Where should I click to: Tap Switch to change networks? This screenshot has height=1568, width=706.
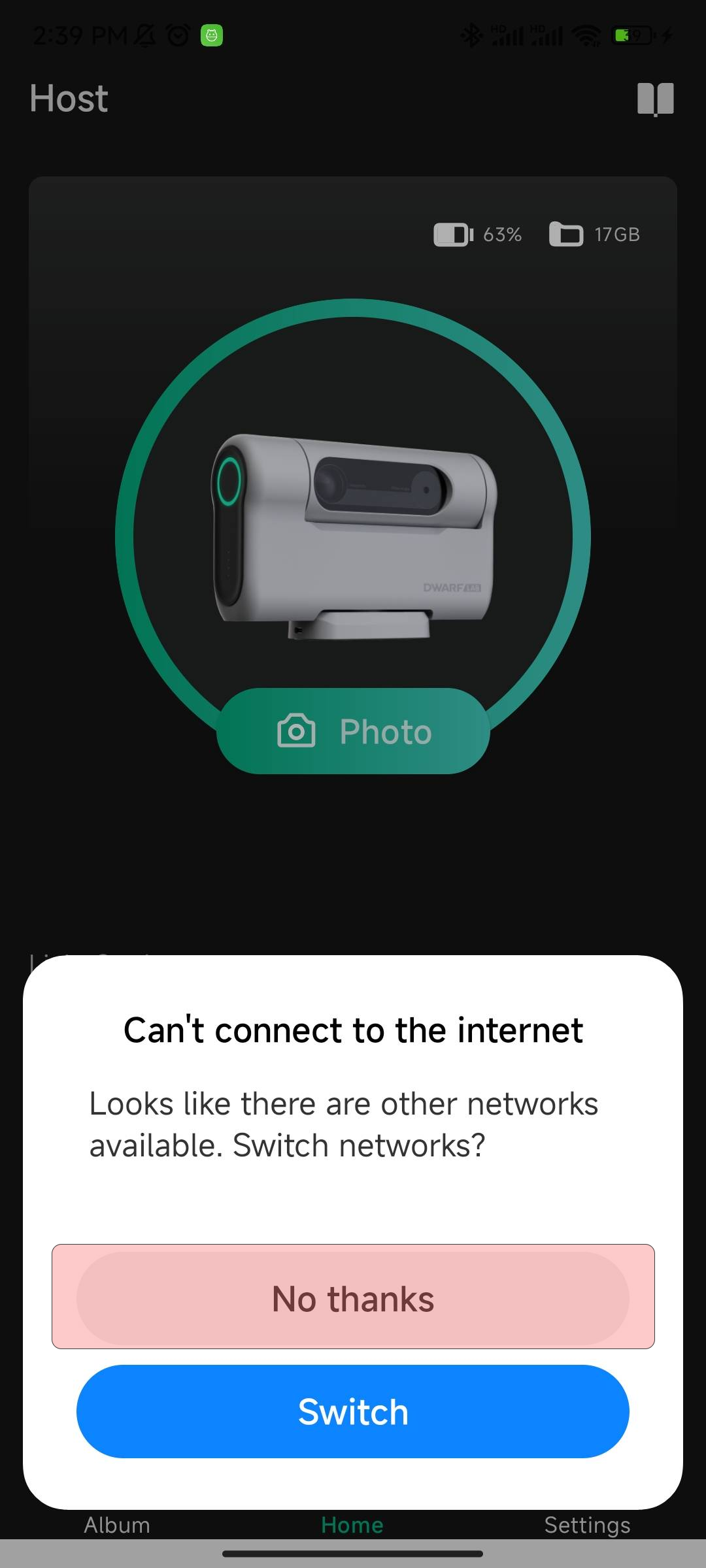pos(353,1412)
